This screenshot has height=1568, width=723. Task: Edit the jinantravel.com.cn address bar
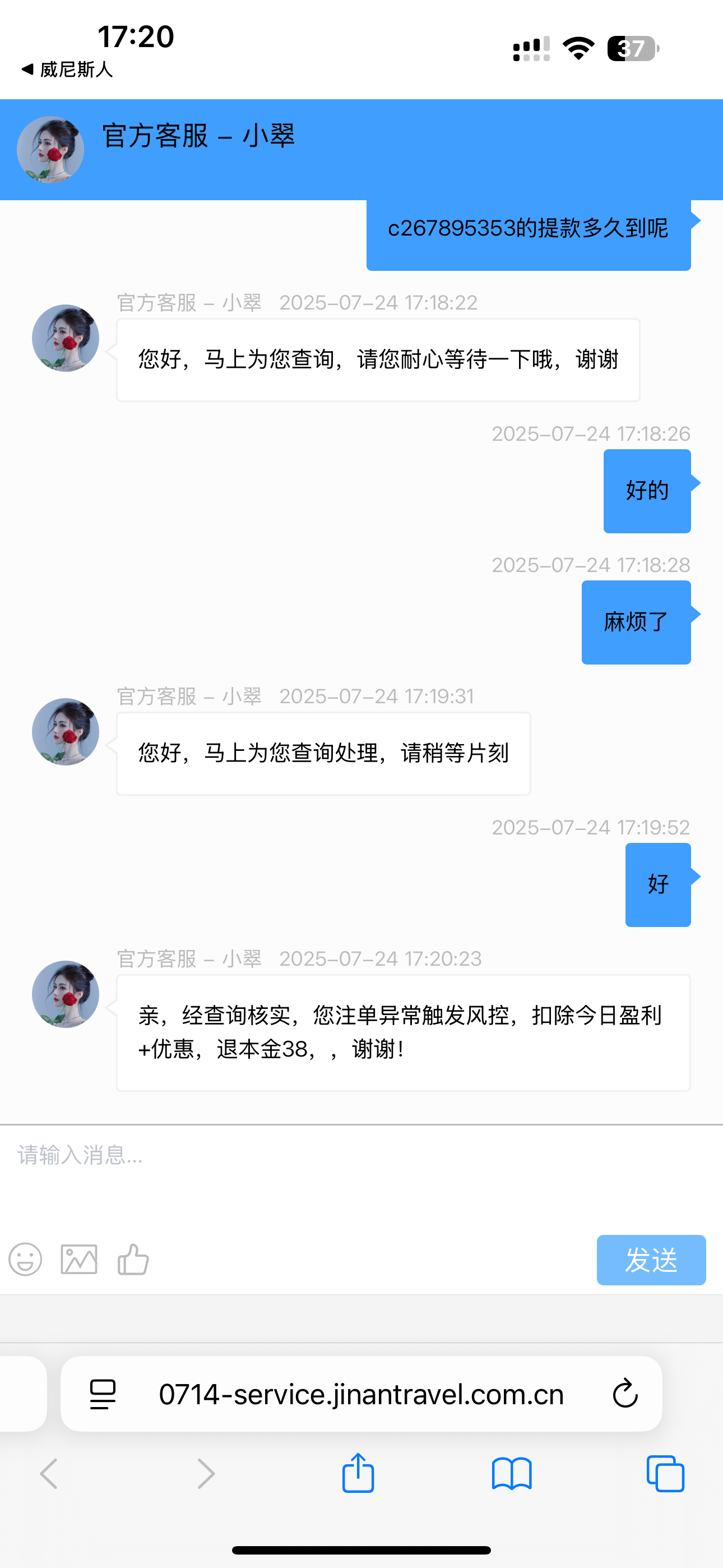click(361, 1394)
